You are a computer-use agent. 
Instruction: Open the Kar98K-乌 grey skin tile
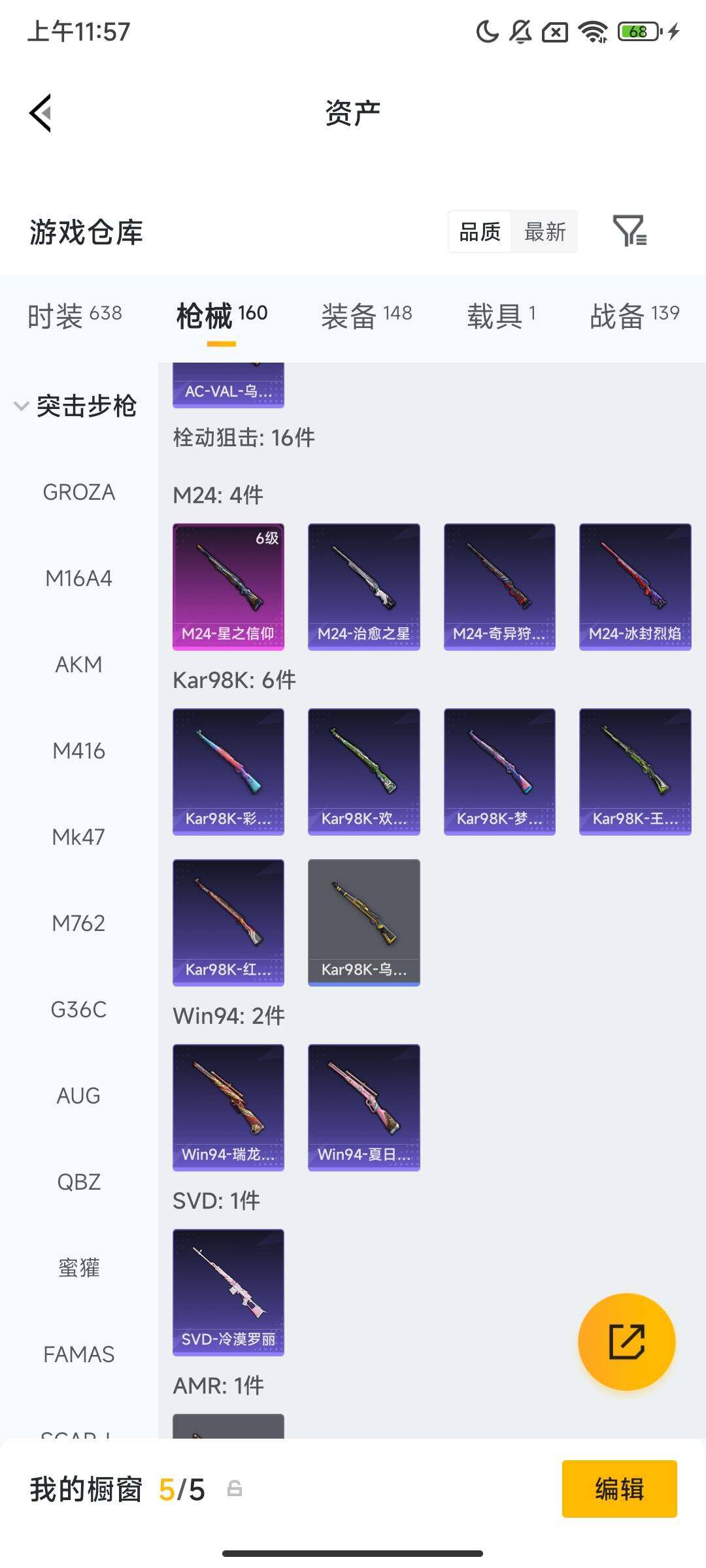click(x=363, y=922)
